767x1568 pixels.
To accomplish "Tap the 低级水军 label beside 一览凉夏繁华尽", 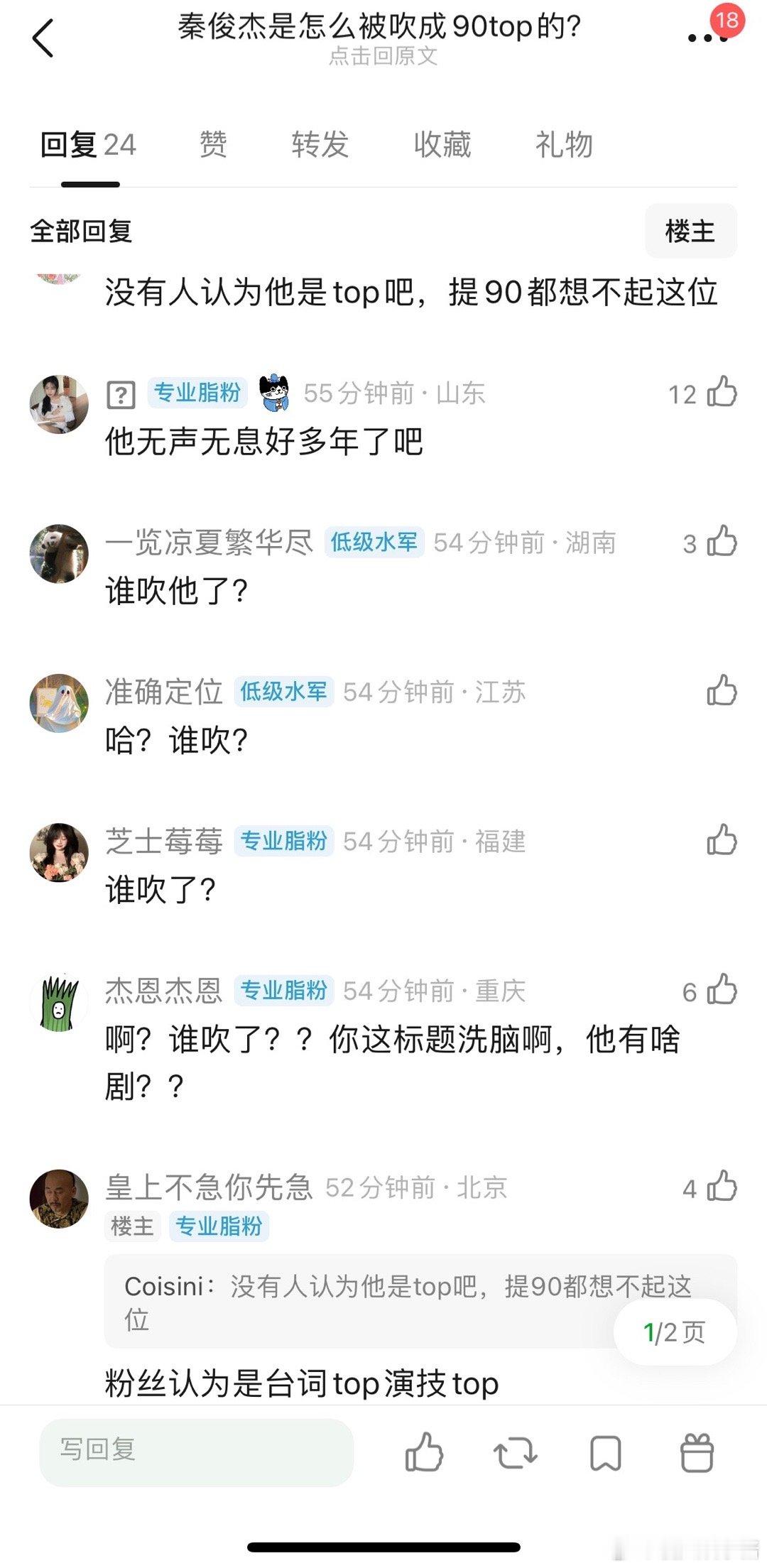I will [x=374, y=543].
